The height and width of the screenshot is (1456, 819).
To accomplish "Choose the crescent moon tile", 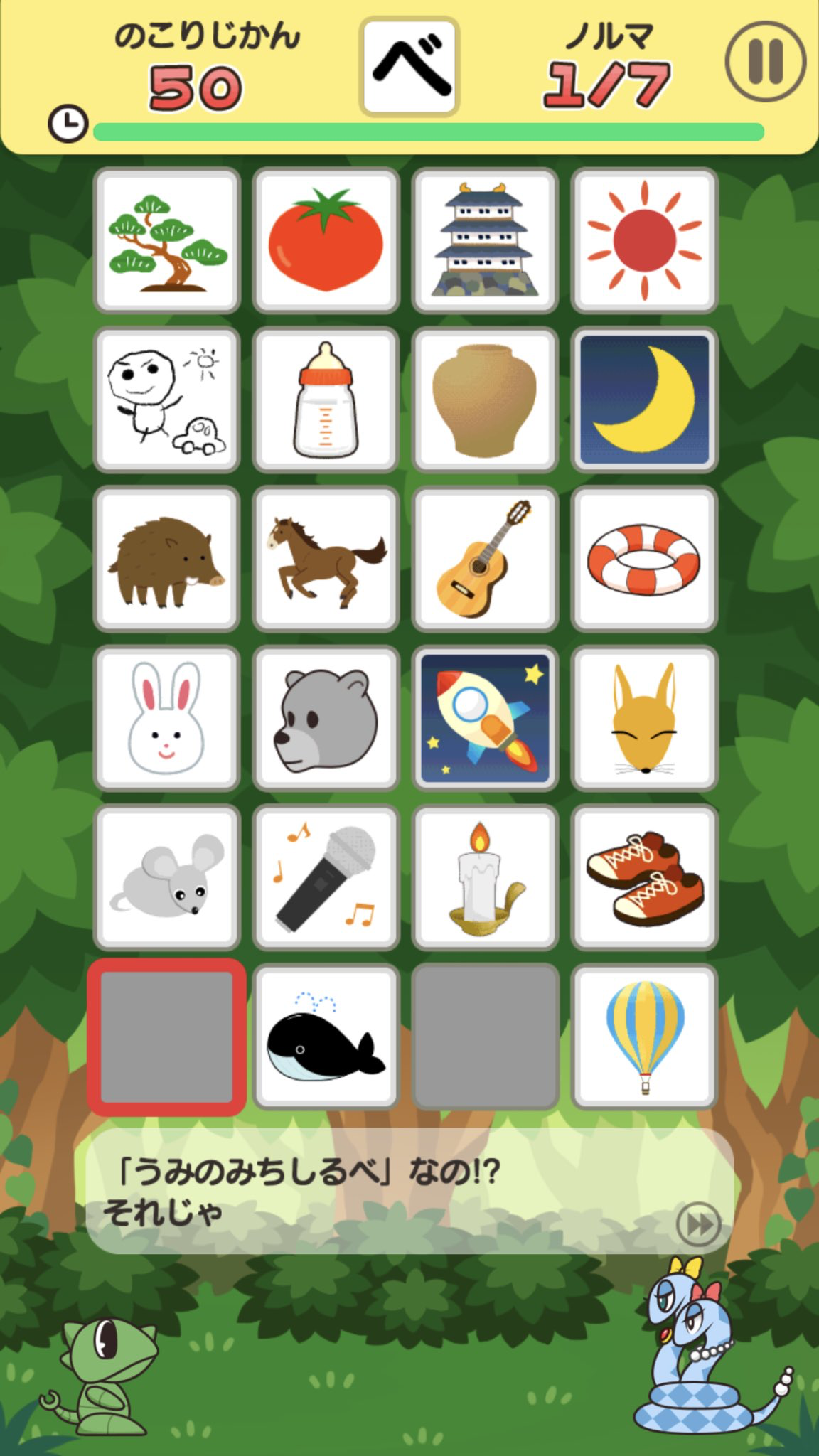I will pyautogui.click(x=644, y=400).
